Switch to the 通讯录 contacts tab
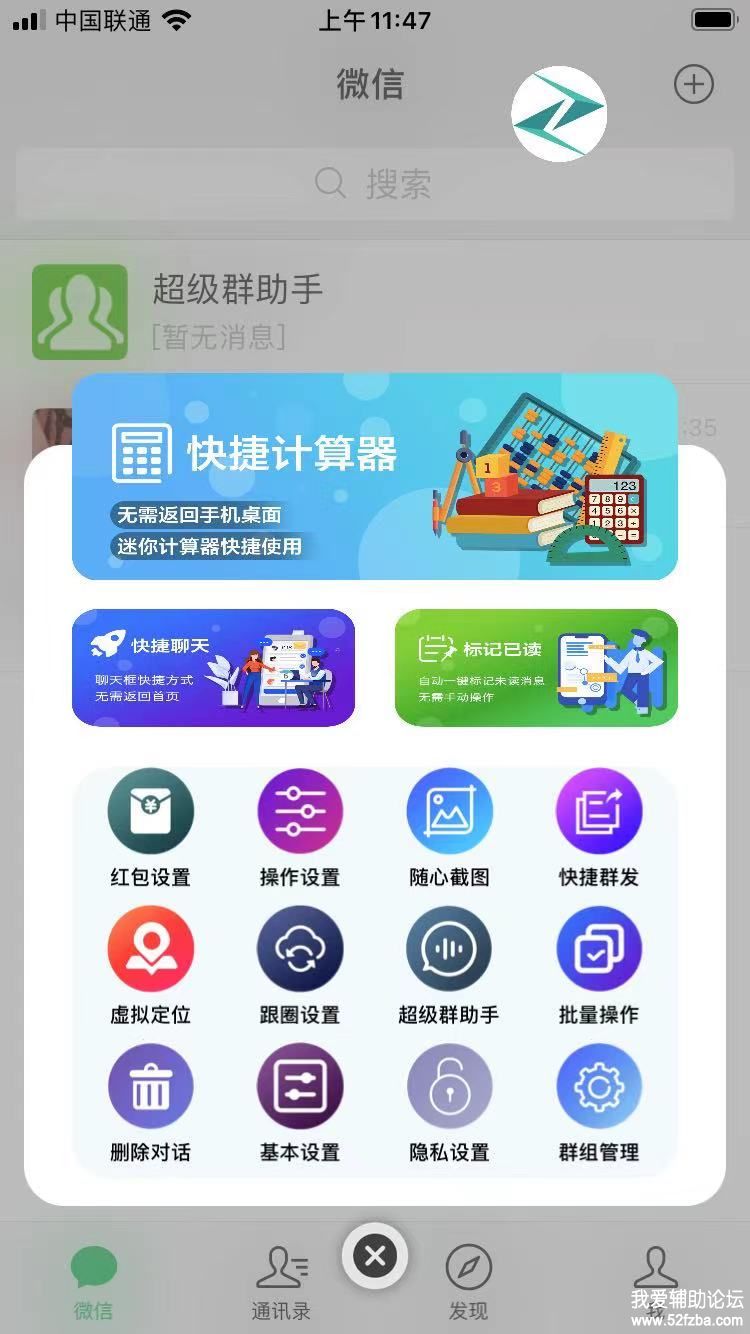750x1334 pixels. pos(281,1283)
